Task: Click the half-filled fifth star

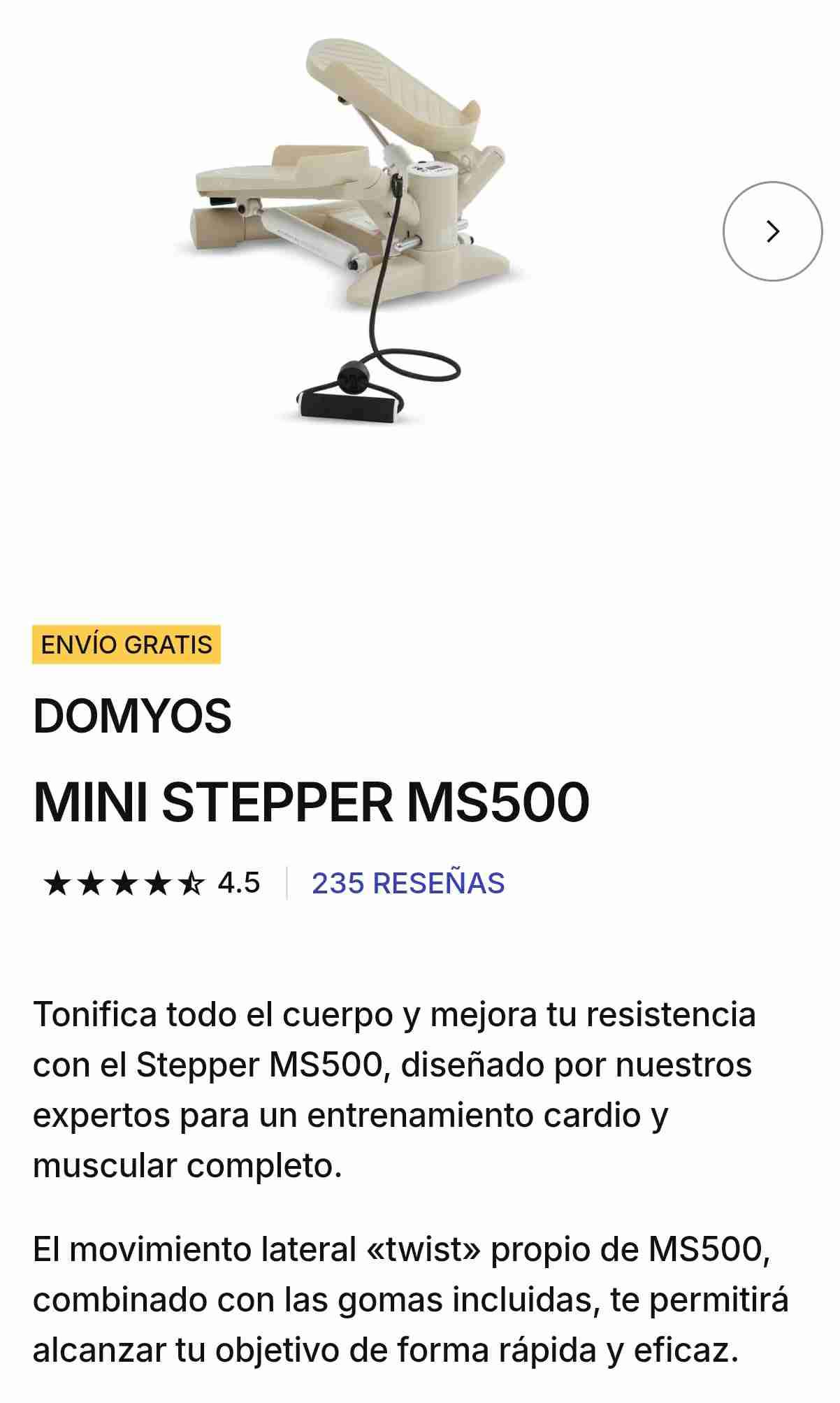Action: (193, 883)
